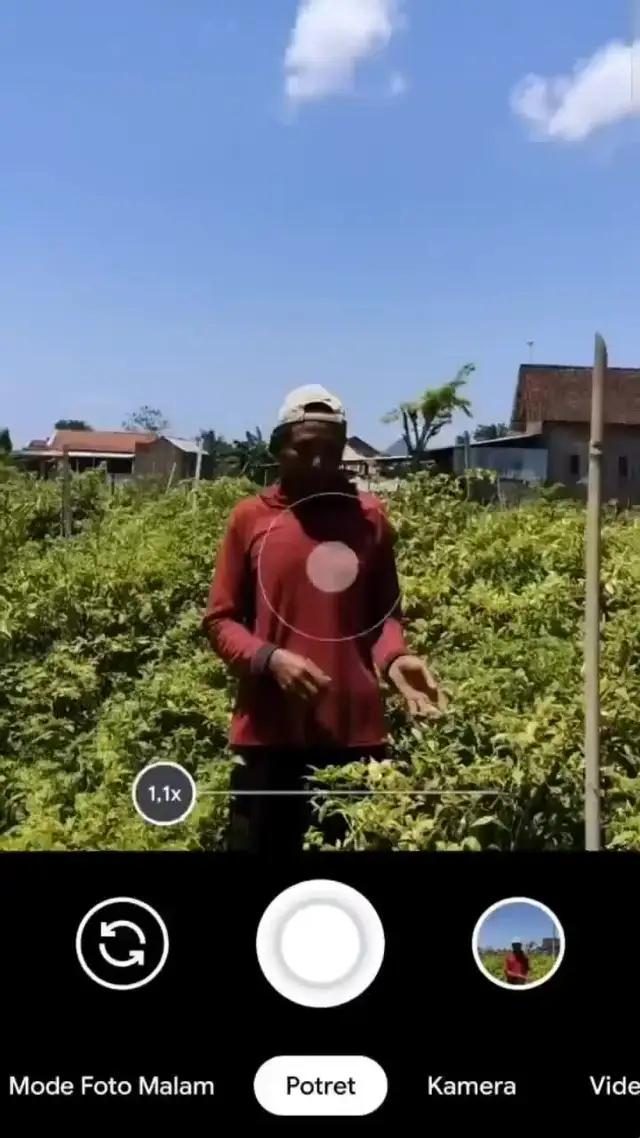
Task: Switch to Kamera mode
Action: coord(471,1086)
